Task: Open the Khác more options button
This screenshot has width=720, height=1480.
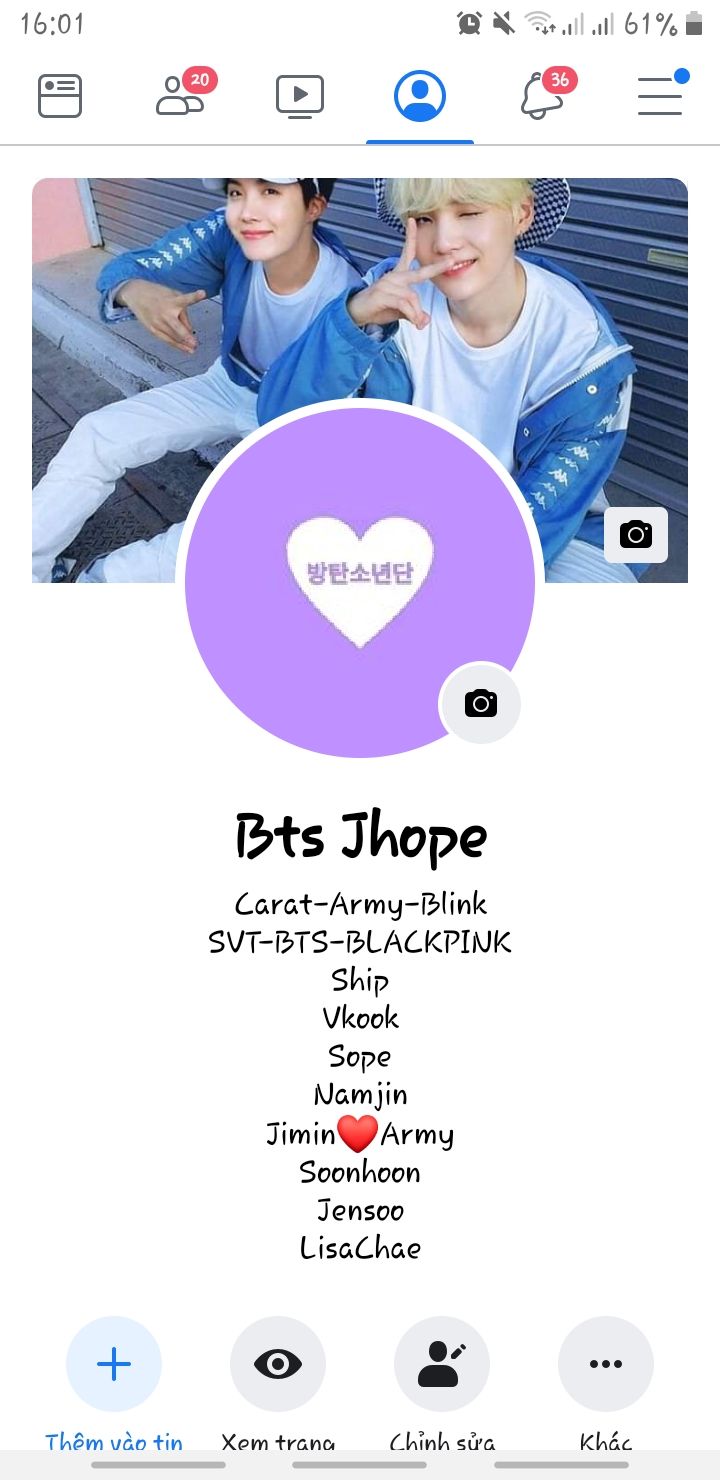Action: [606, 1364]
